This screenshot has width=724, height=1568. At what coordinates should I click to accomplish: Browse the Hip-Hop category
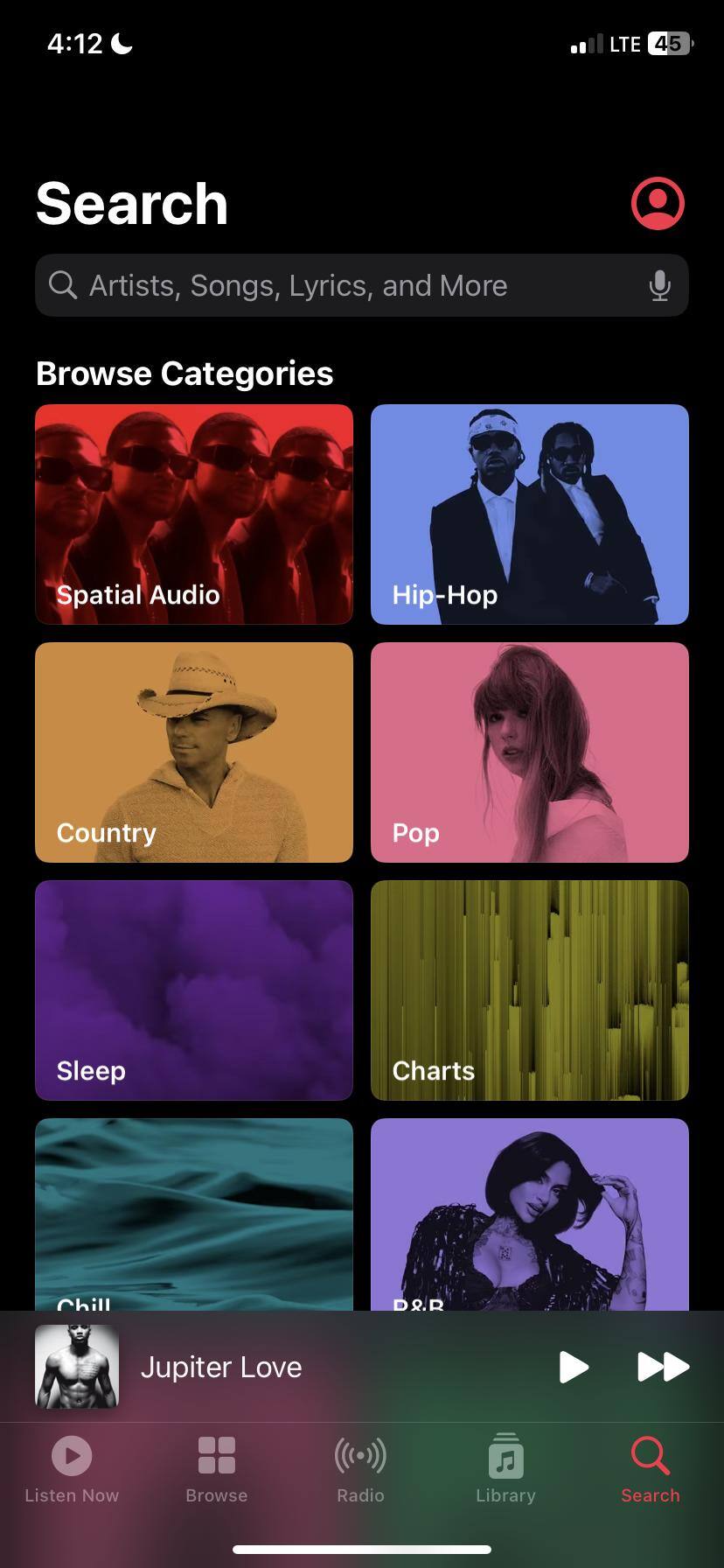pos(529,514)
